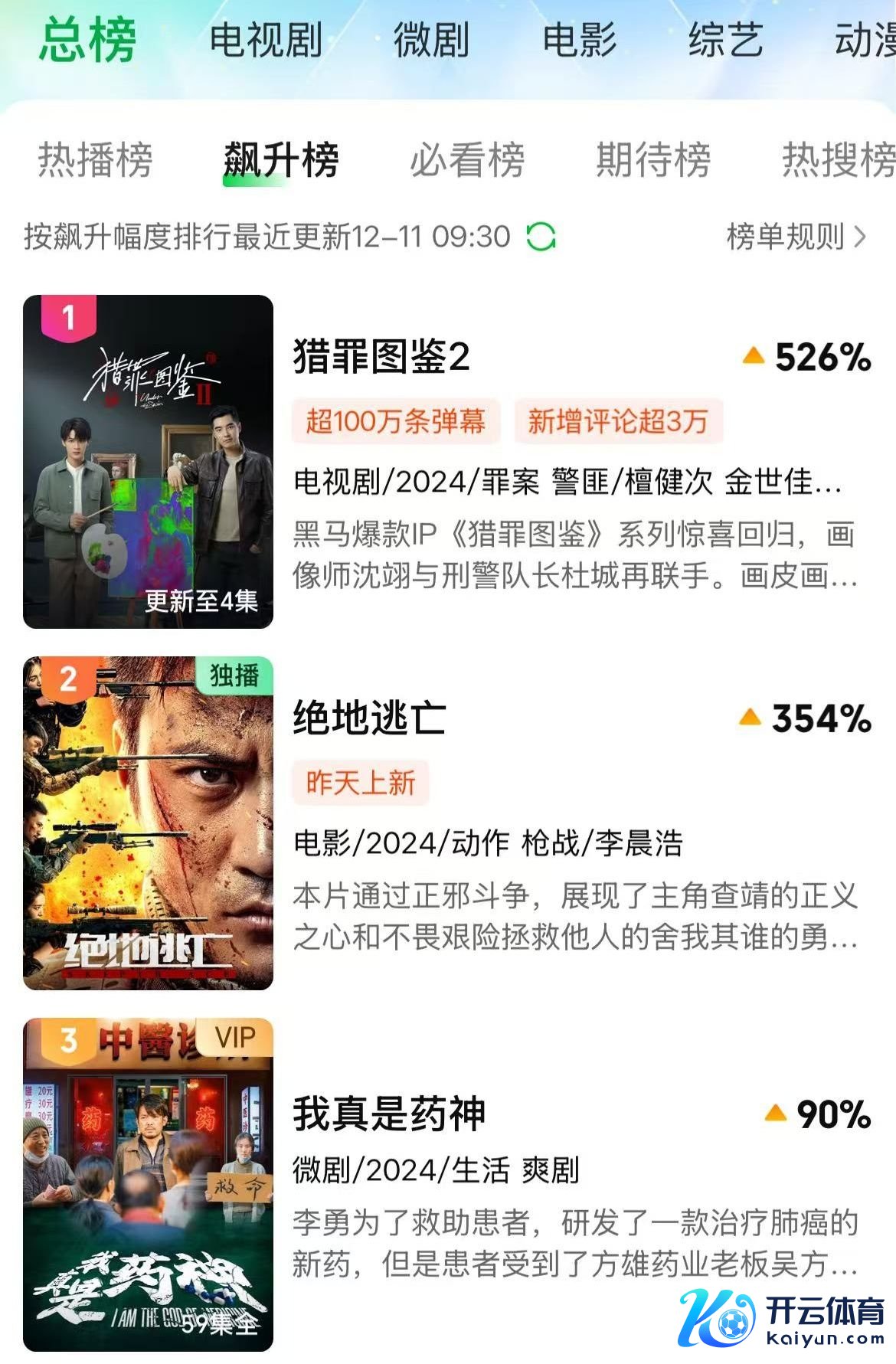Select the 必看榜 list
This screenshot has width=896, height=1364.
(467, 160)
